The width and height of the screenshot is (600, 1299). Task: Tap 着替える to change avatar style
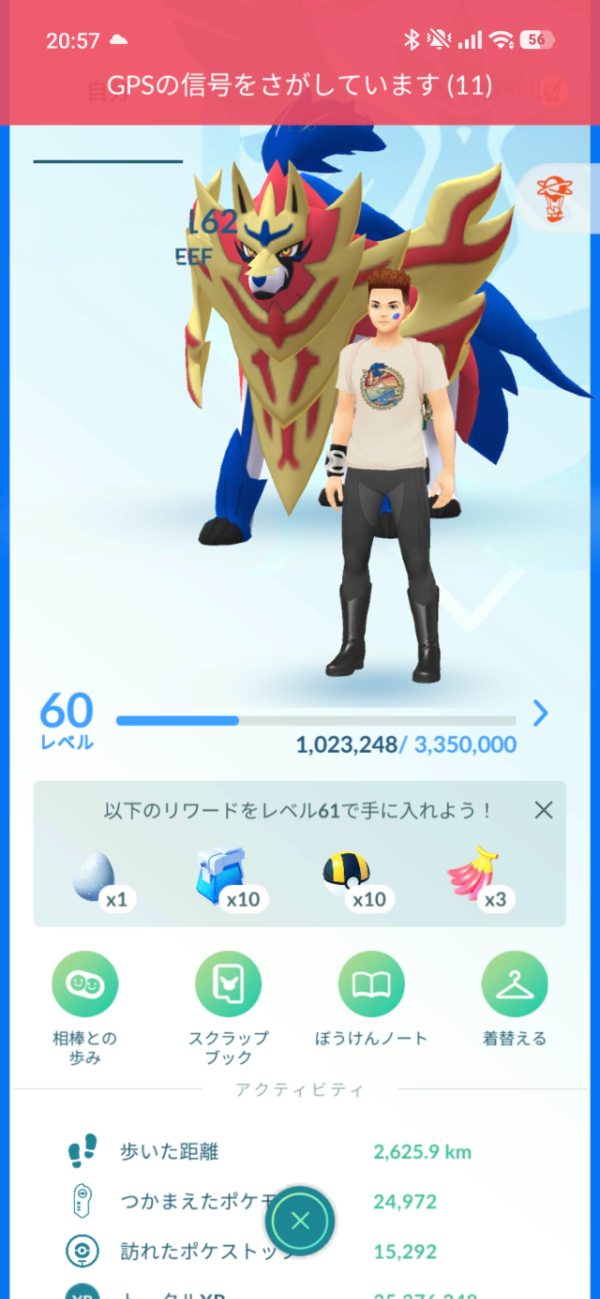click(x=514, y=984)
